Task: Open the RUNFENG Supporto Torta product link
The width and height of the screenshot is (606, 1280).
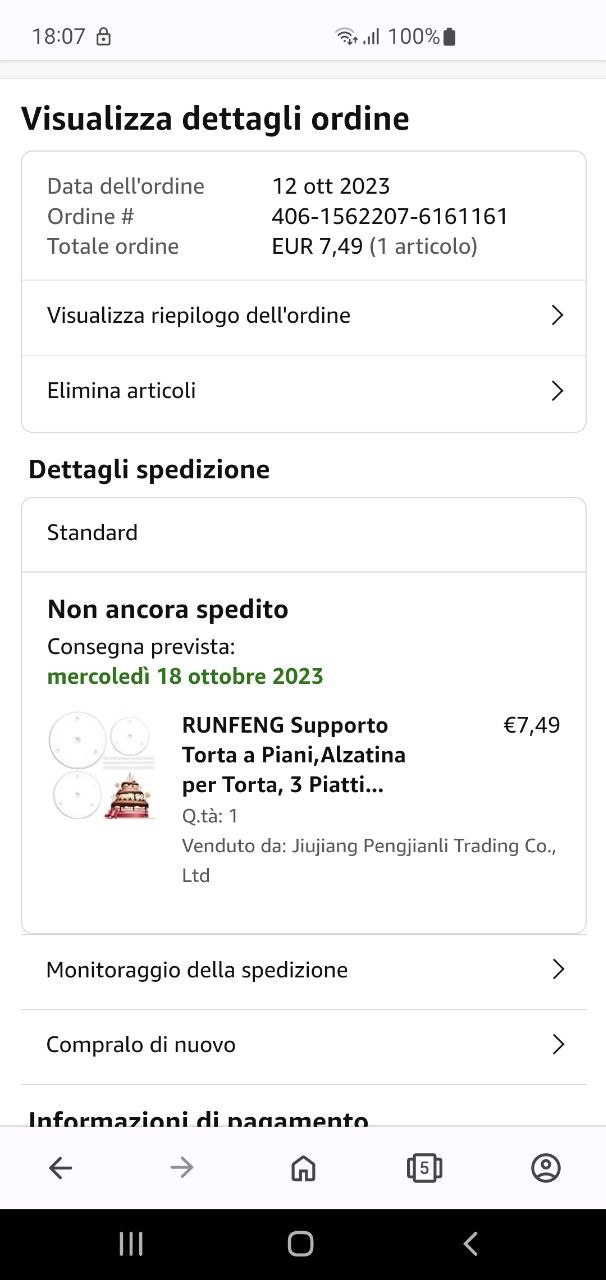Action: click(293, 754)
